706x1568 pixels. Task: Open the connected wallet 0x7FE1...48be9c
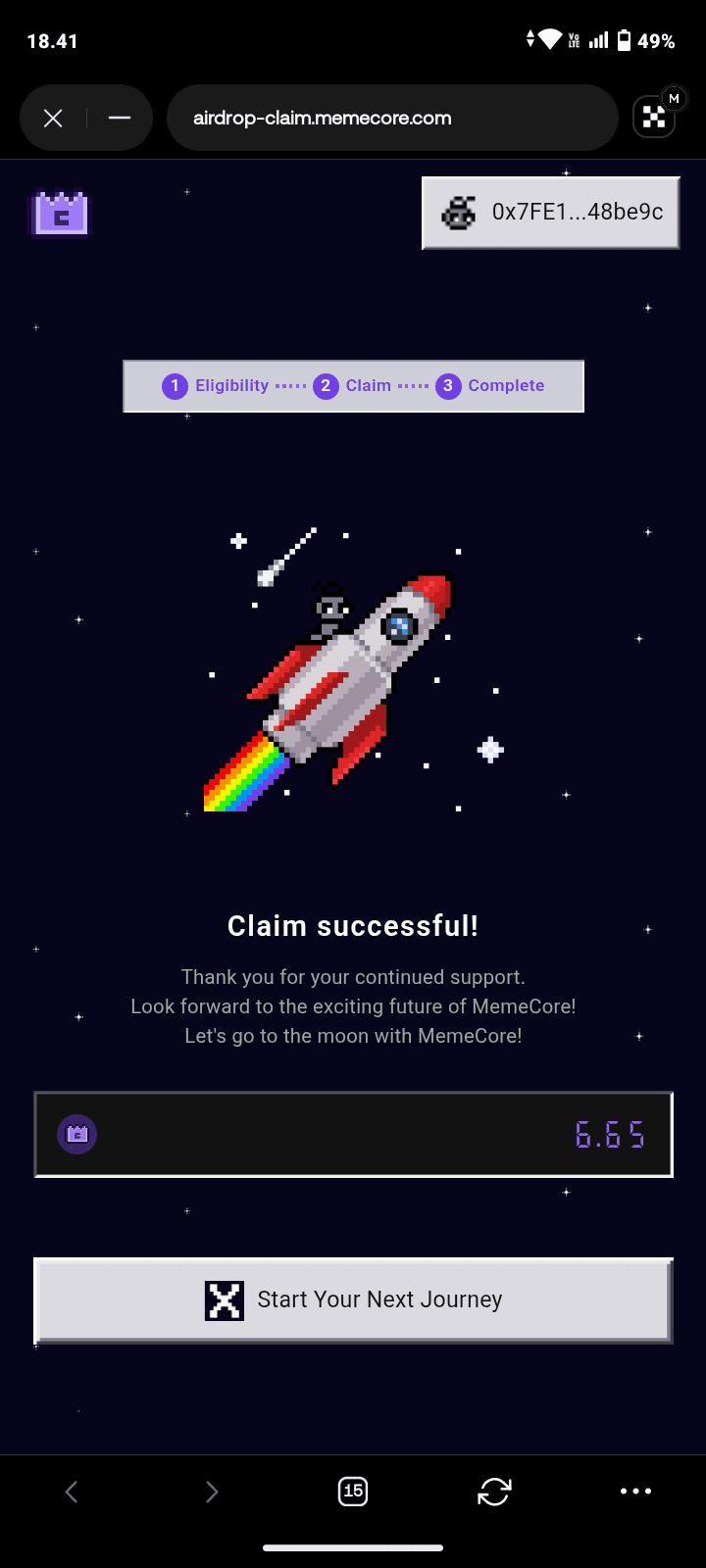(x=550, y=213)
